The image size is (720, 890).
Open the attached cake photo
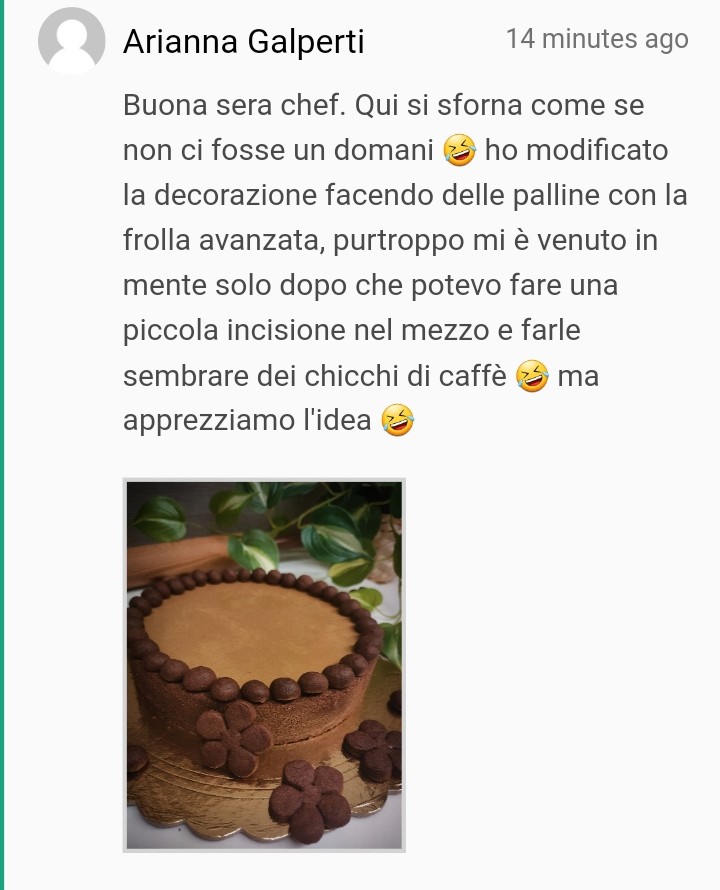coord(264,665)
